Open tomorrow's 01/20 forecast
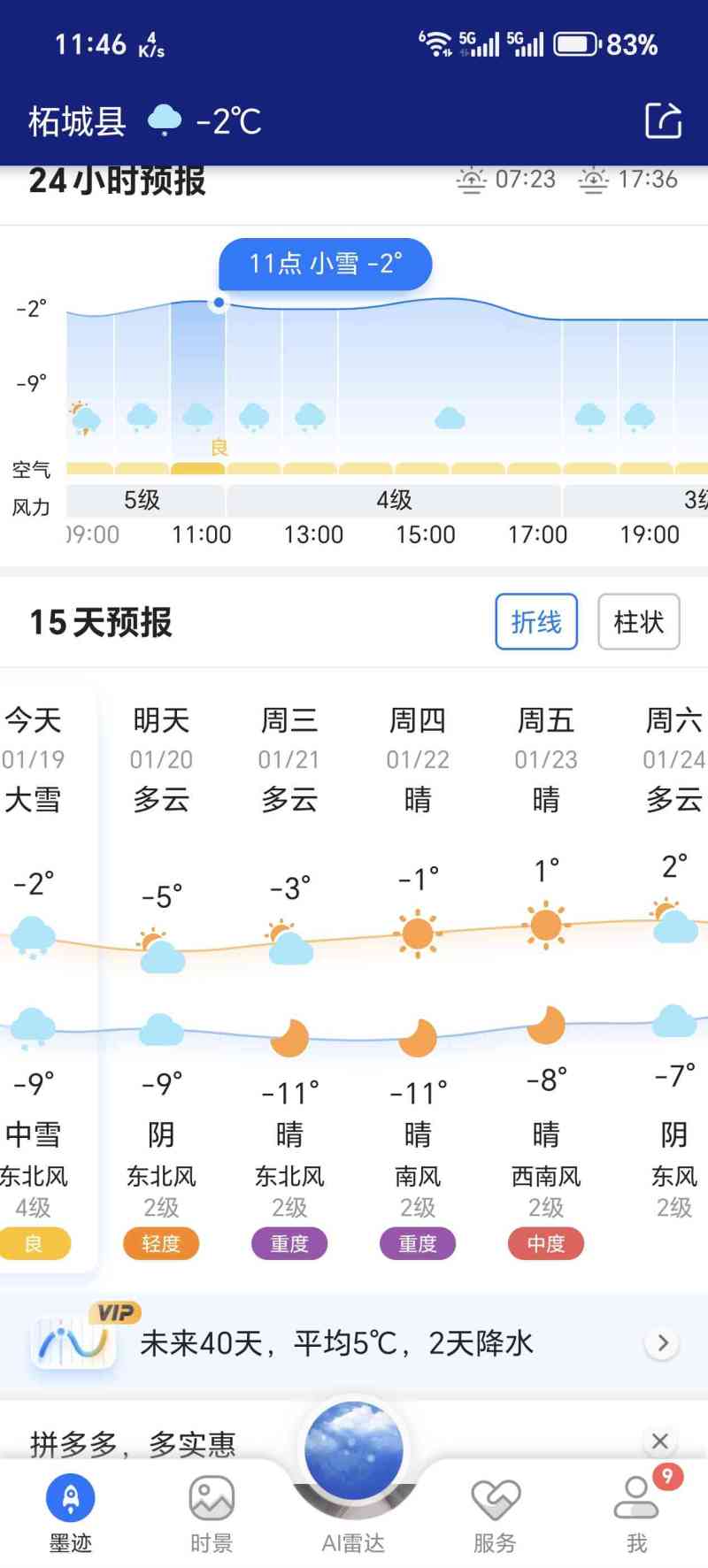Screen dimensions: 708x1568 point(161,759)
